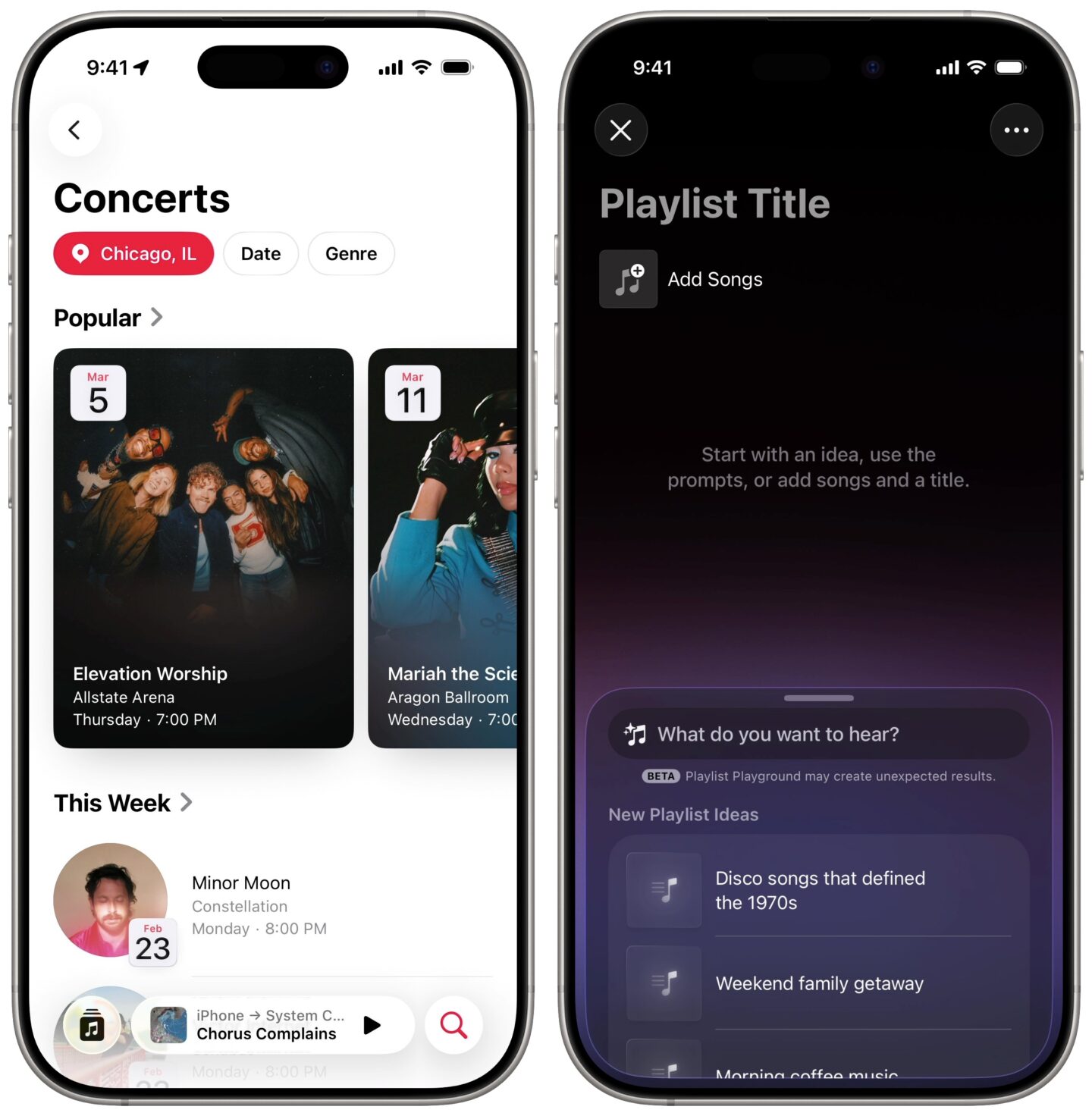Select the Disco songs that defined the 1970s idea
The height and width of the screenshot is (1116, 1092).
[819, 891]
